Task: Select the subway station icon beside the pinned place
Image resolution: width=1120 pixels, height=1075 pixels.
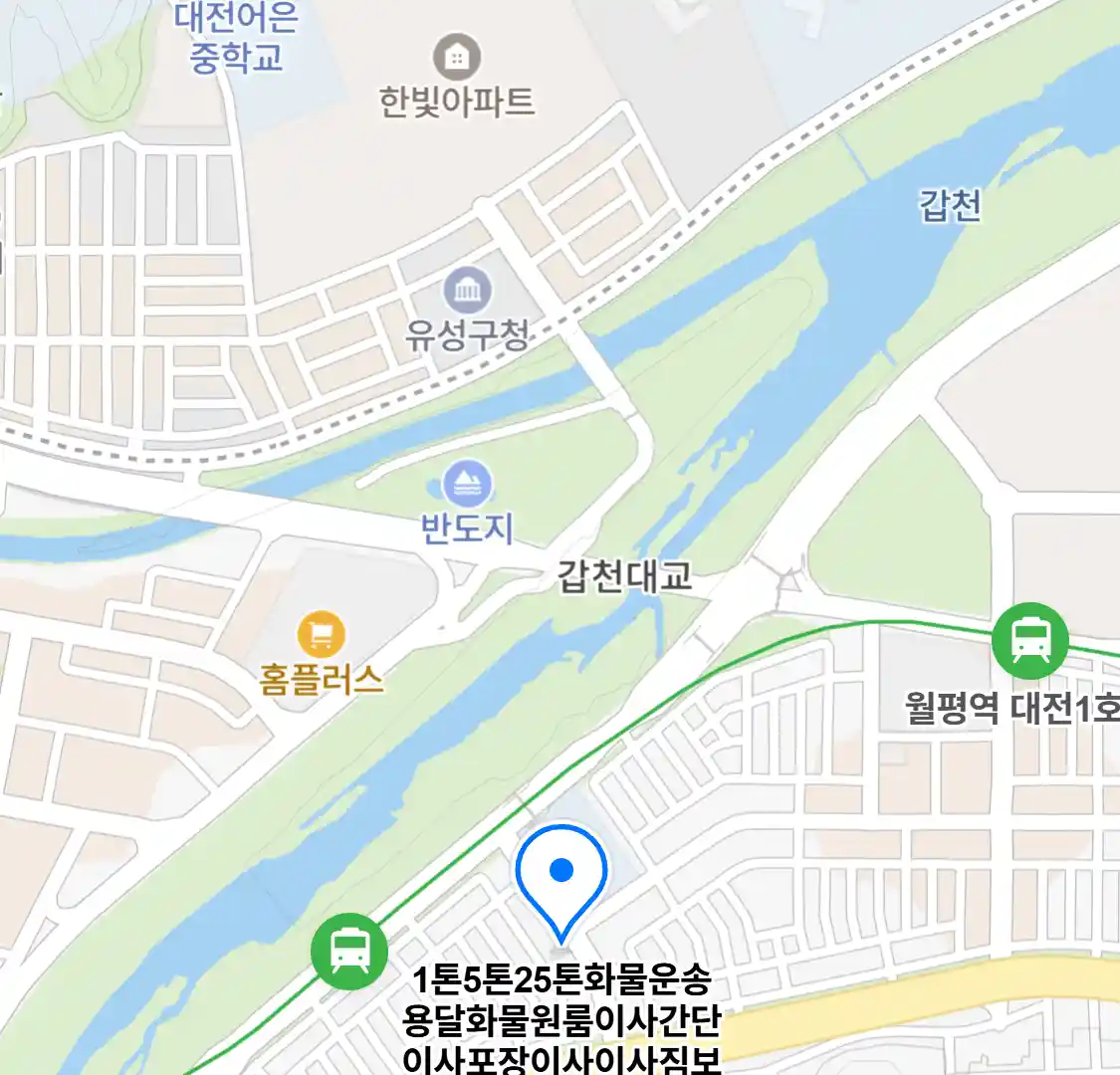Action: (x=349, y=951)
